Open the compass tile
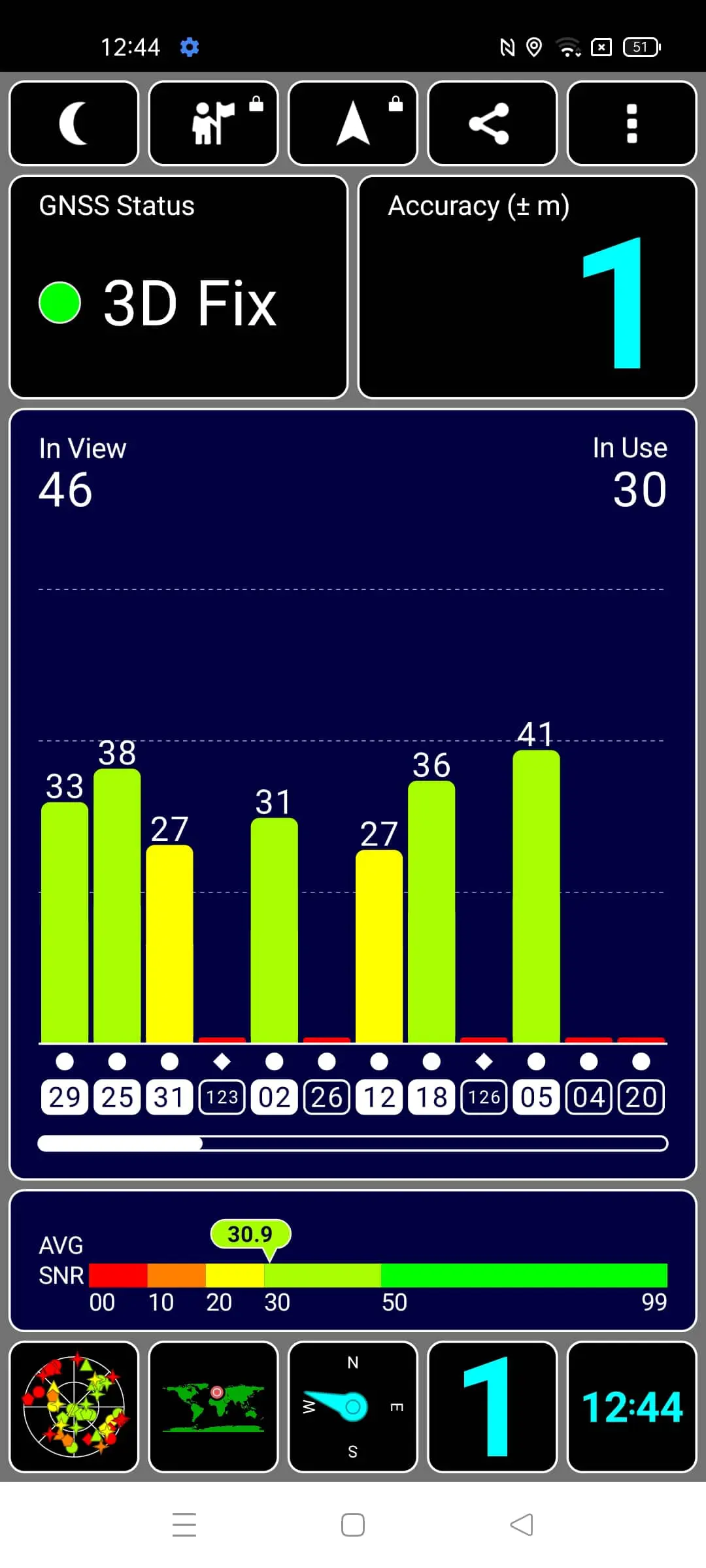The height and width of the screenshot is (1568, 706). click(353, 1407)
